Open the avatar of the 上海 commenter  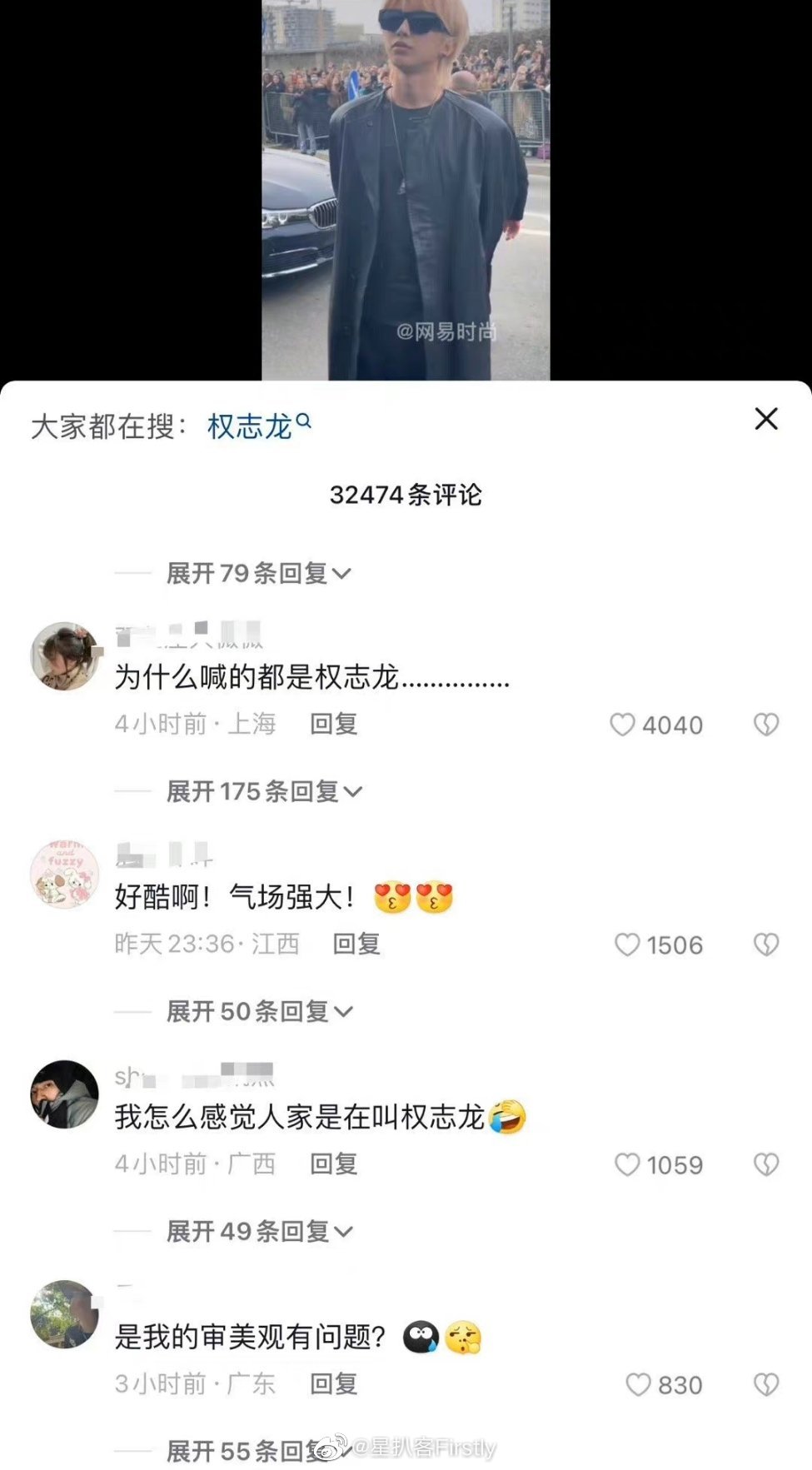tap(64, 655)
